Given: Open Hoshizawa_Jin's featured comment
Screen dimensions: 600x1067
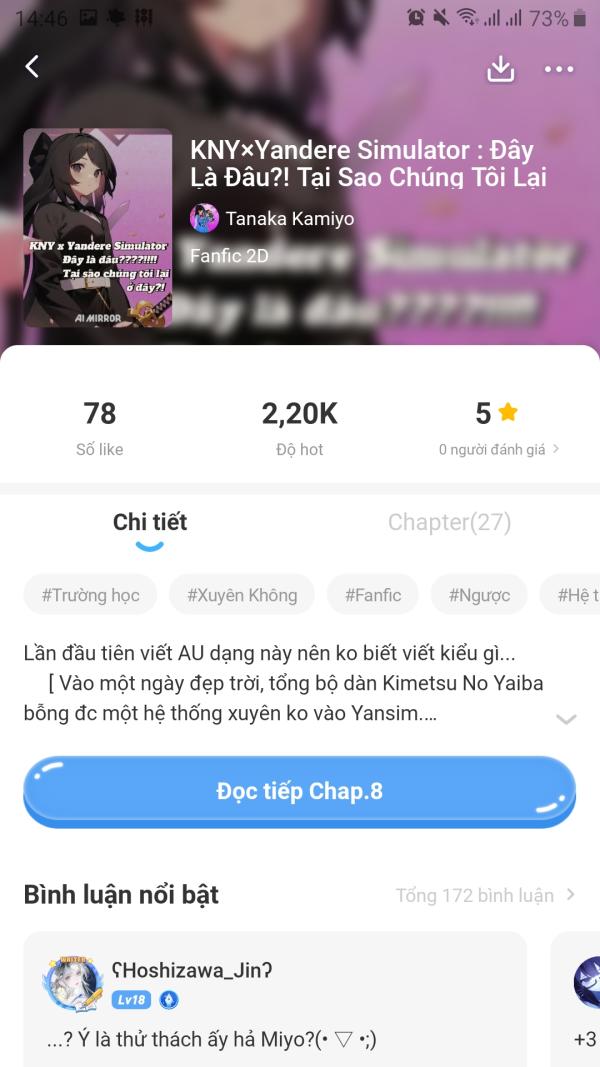Looking at the screenshot, I should (275, 1000).
